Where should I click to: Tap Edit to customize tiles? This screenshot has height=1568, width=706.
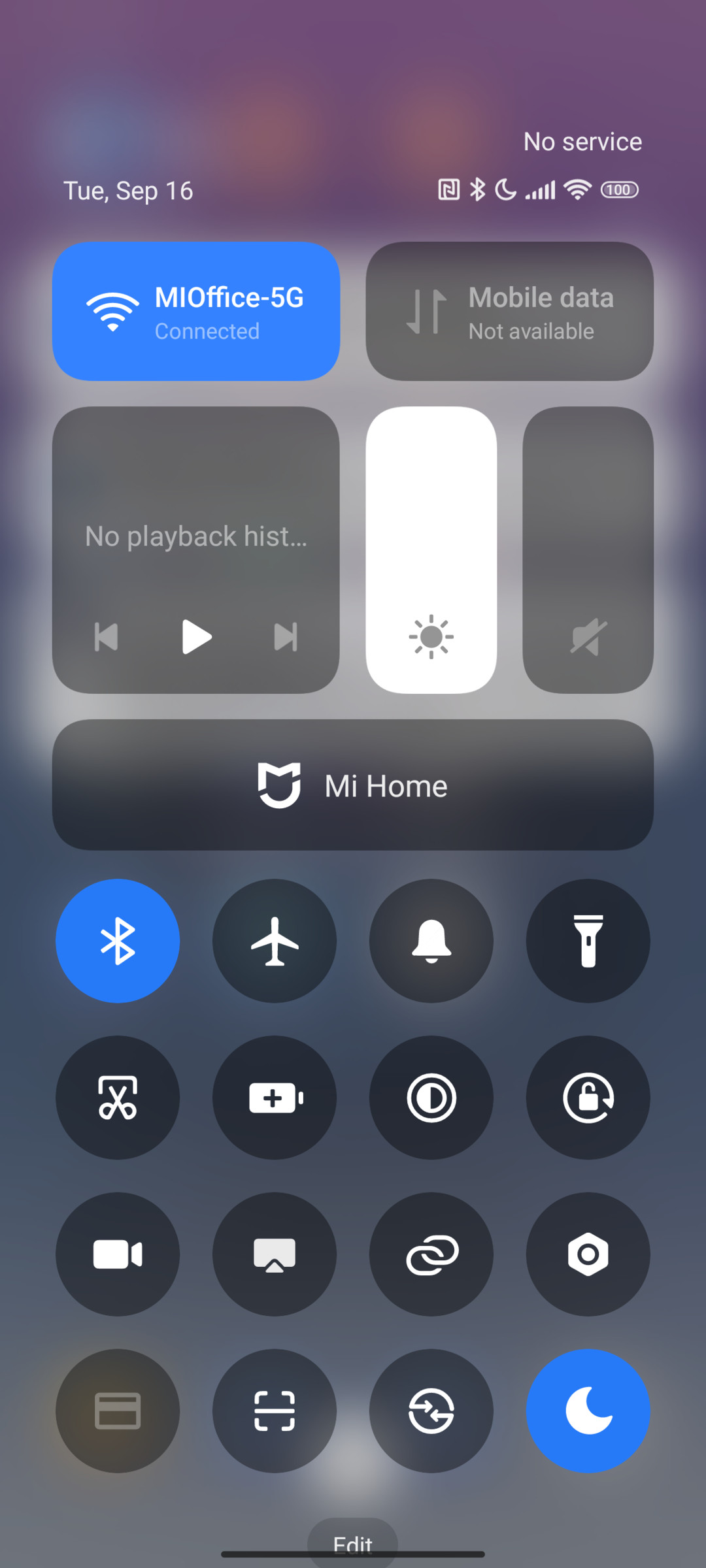click(x=353, y=1543)
